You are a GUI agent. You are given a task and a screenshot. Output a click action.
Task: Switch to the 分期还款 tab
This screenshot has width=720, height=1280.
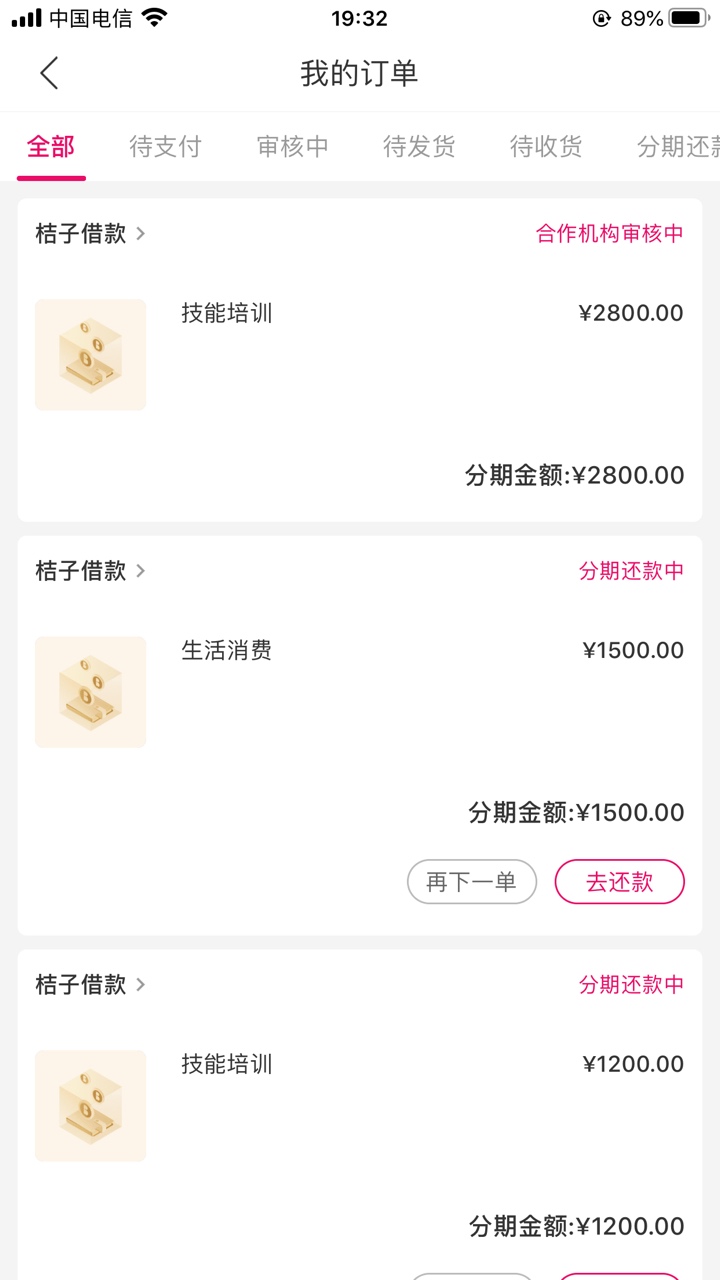click(x=678, y=147)
